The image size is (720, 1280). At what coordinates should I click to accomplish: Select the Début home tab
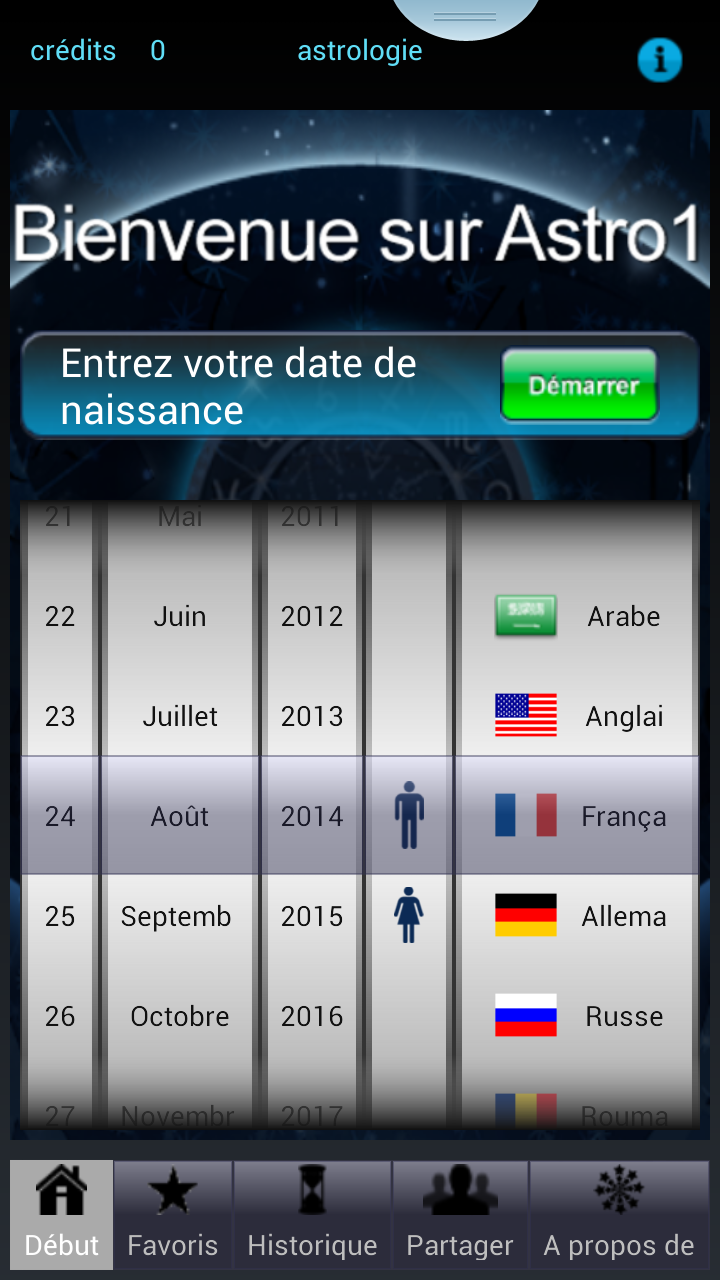62,1214
